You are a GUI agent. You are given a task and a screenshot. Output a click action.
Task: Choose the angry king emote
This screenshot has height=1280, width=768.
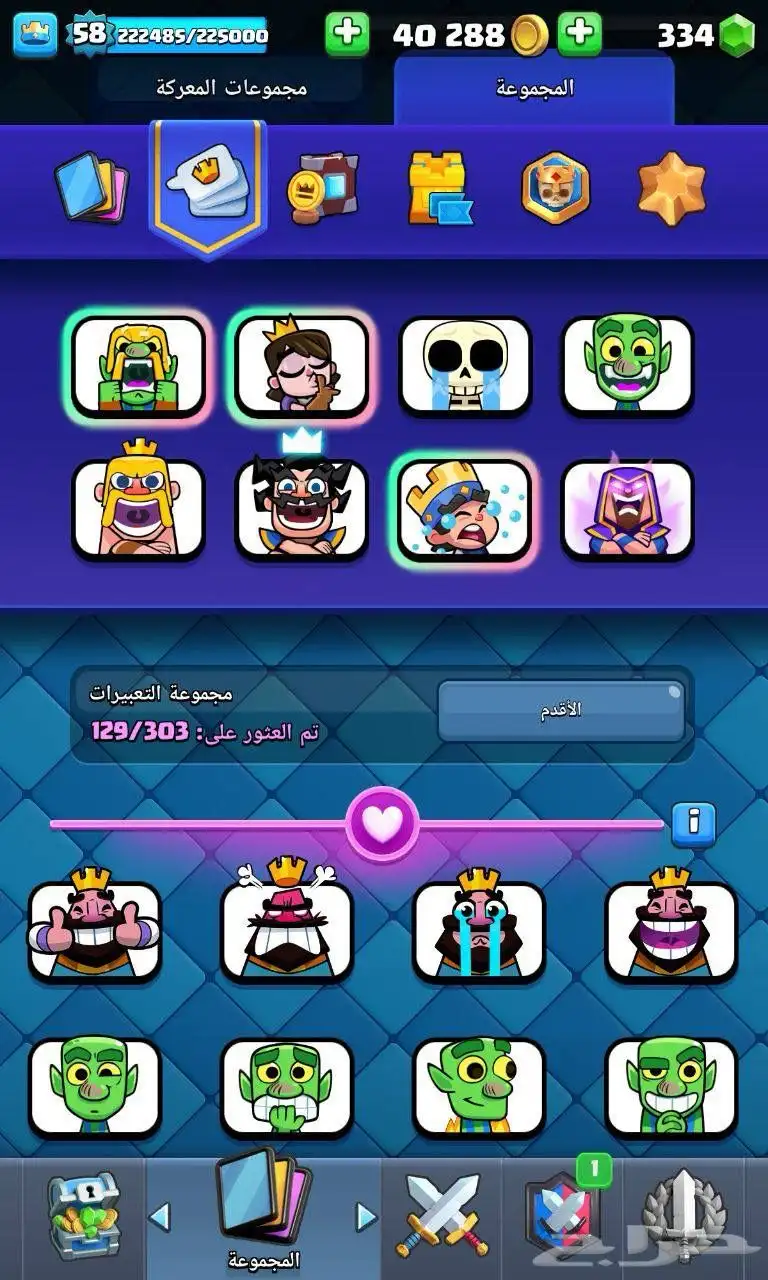pyautogui.click(x=287, y=927)
